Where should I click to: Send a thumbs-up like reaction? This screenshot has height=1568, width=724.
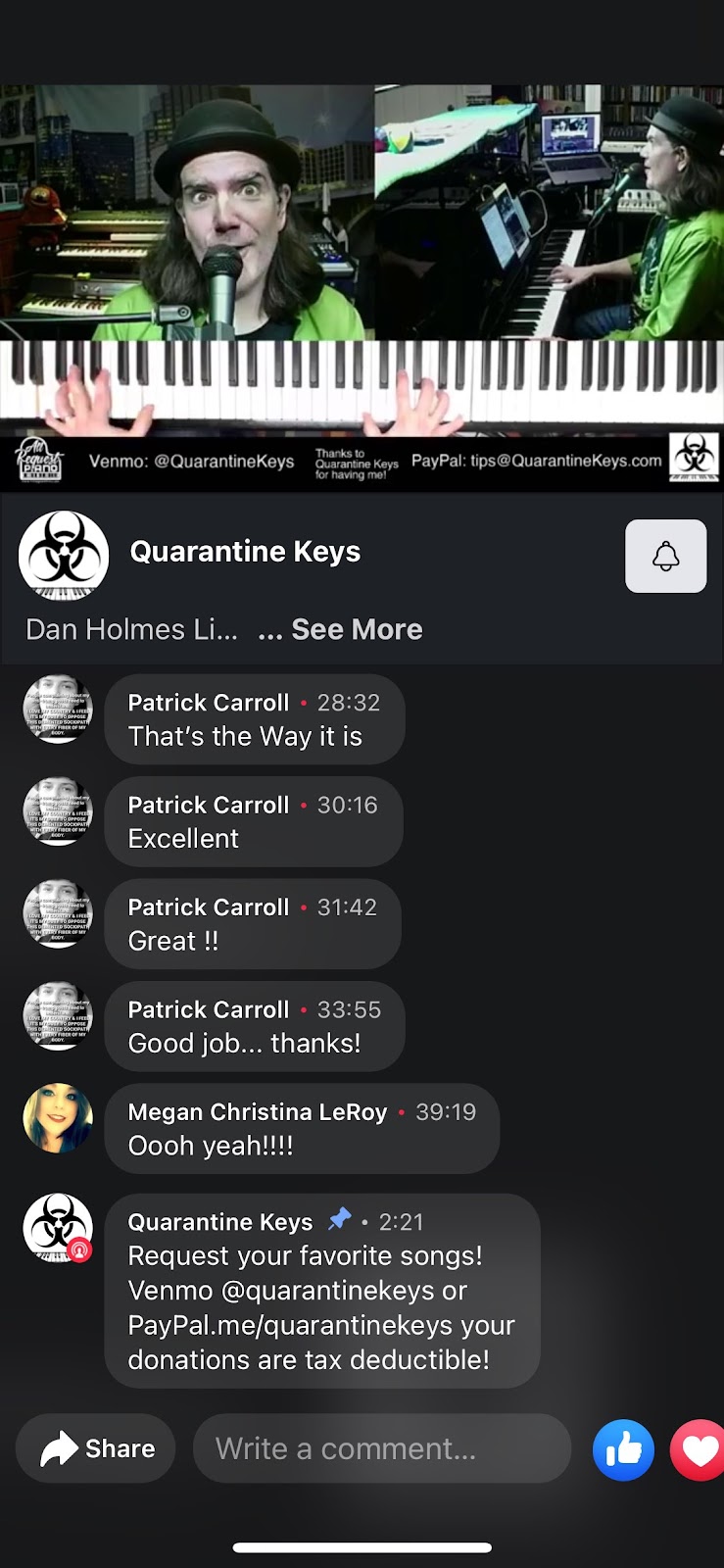623,1449
